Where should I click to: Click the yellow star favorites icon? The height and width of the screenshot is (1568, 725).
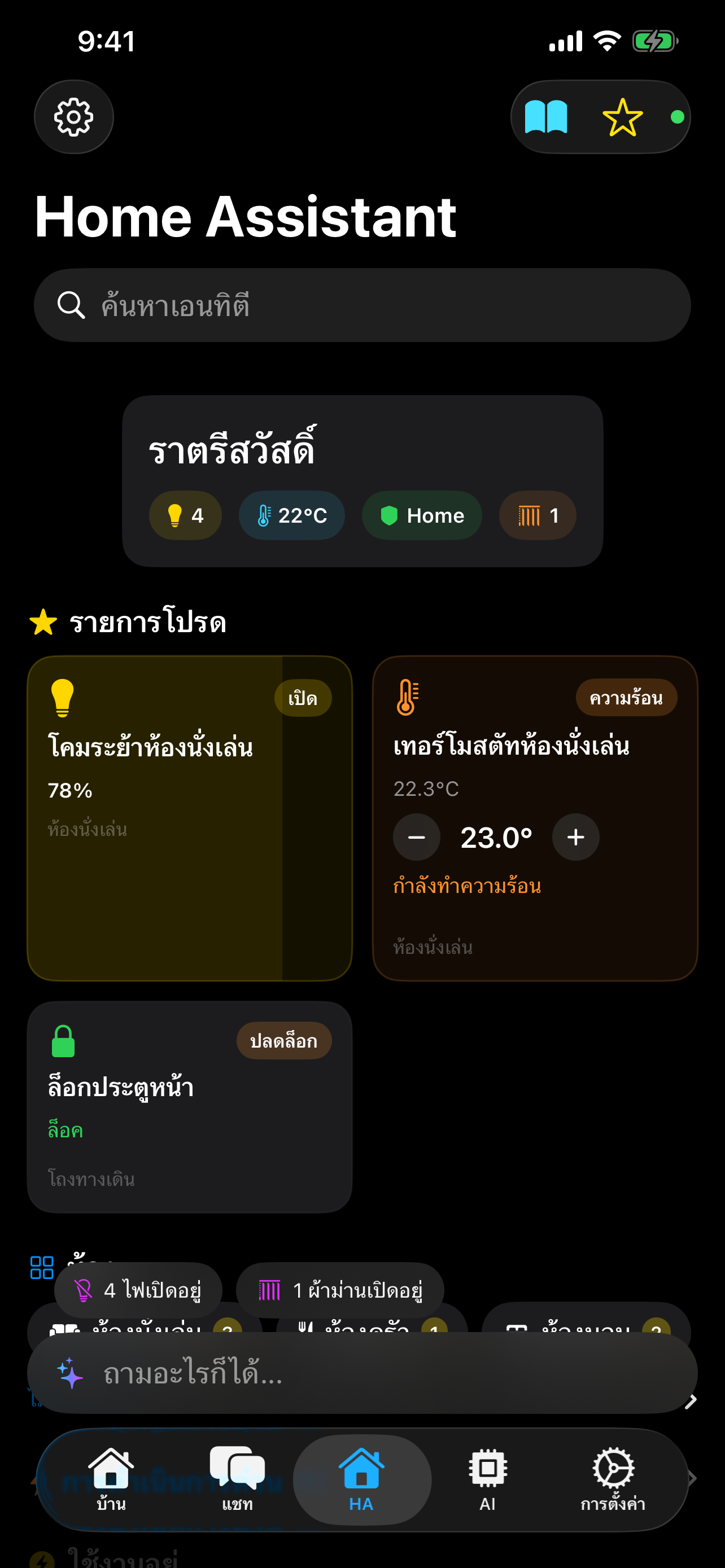tap(622, 117)
